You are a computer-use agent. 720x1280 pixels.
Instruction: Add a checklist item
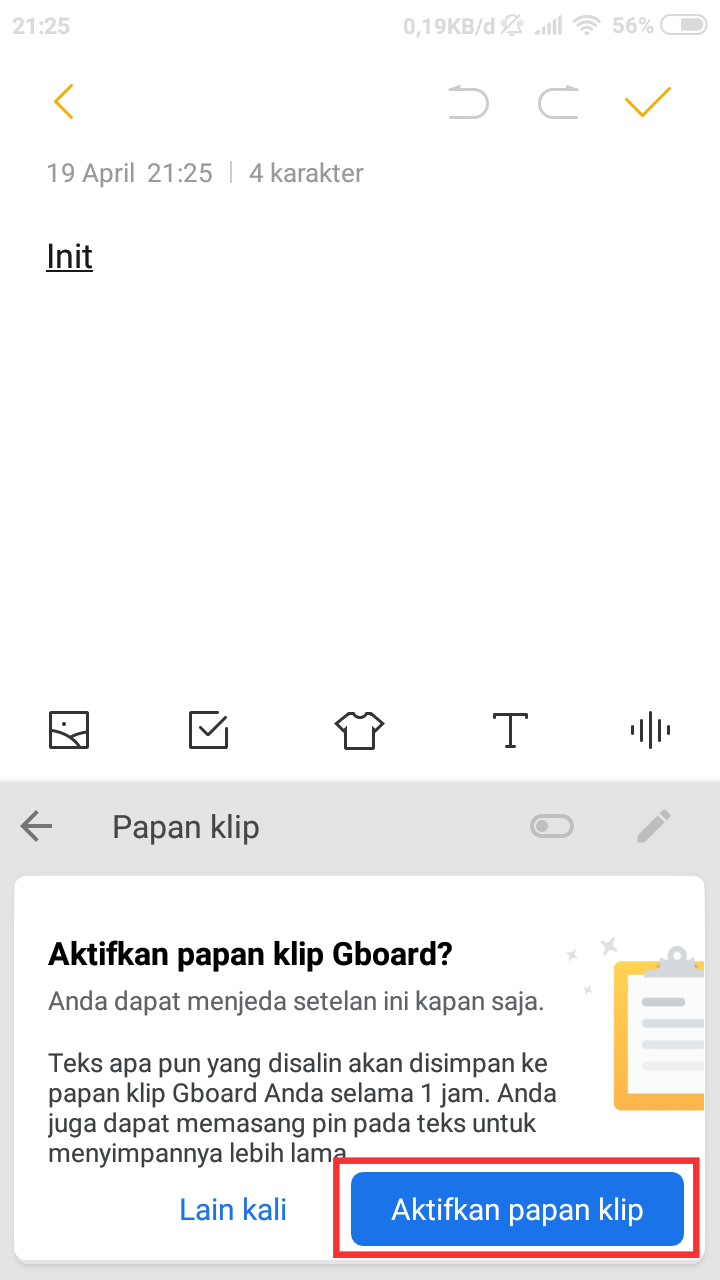(209, 730)
